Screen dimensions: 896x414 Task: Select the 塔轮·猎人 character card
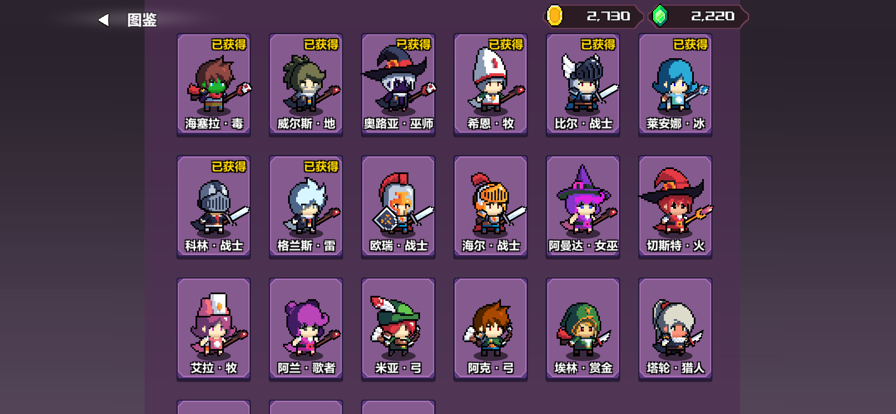(675, 329)
